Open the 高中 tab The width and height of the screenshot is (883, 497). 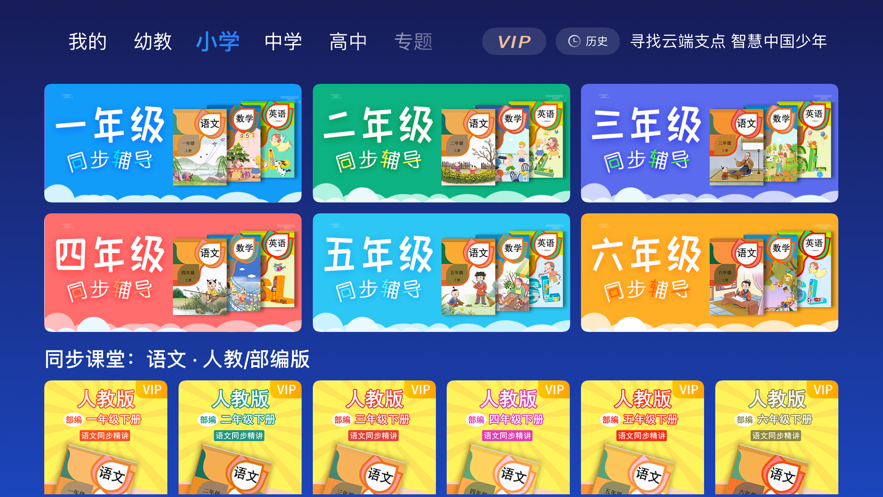click(x=348, y=42)
